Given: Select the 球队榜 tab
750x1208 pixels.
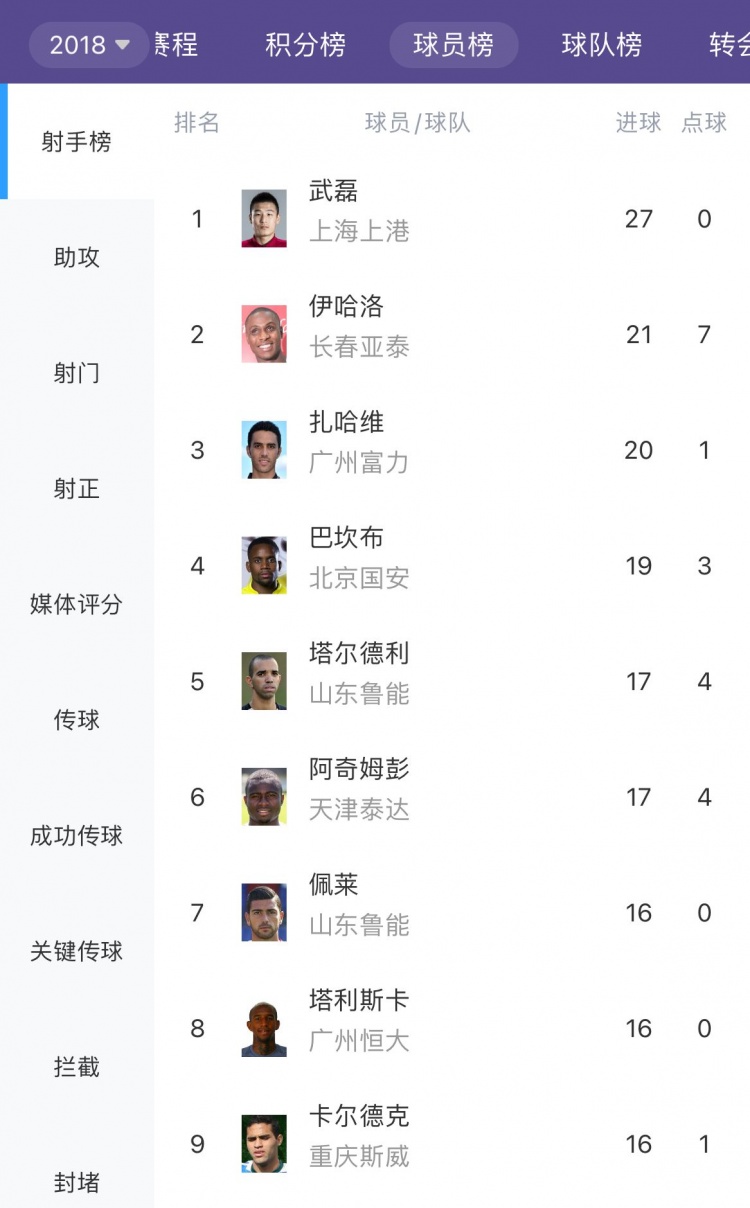Looking at the screenshot, I should [x=601, y=45].
